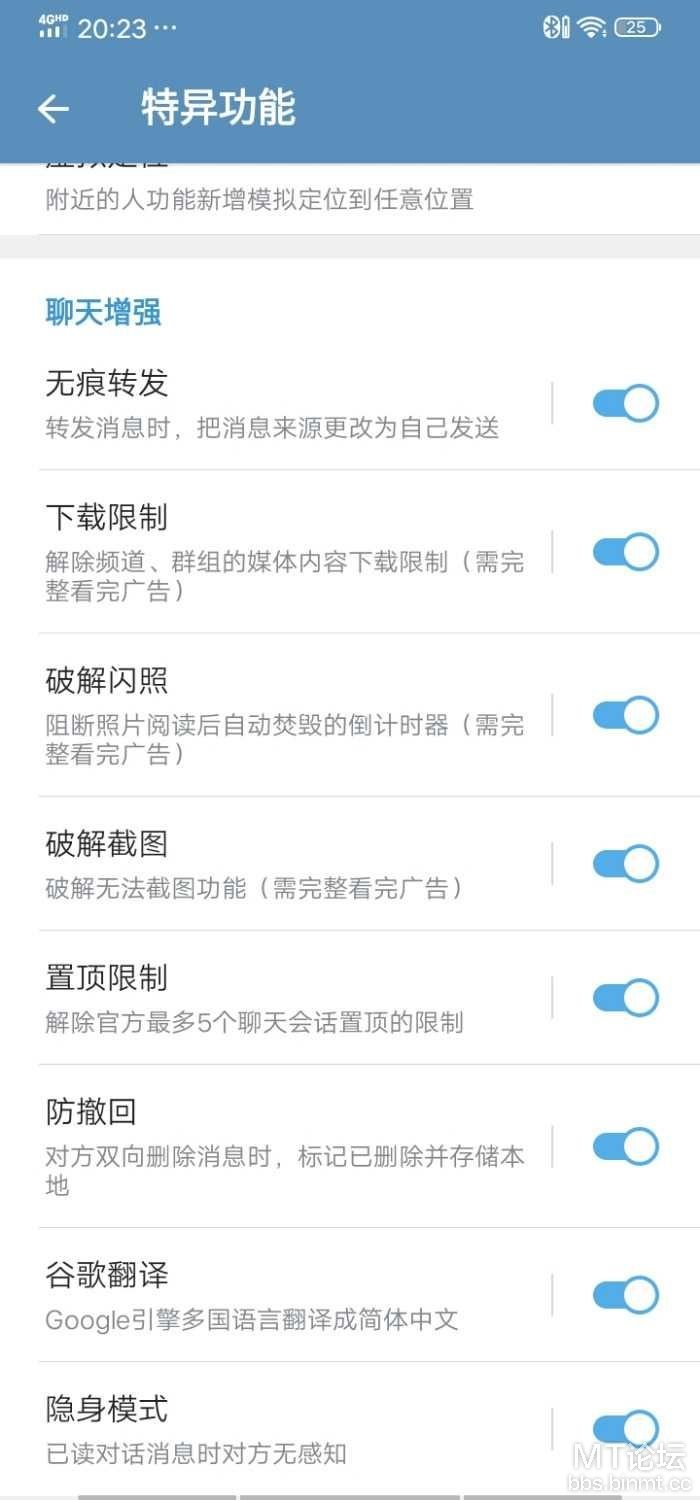Toggle the 无痕转发 switch
The image size is (700, 1500).
(625, 403)
